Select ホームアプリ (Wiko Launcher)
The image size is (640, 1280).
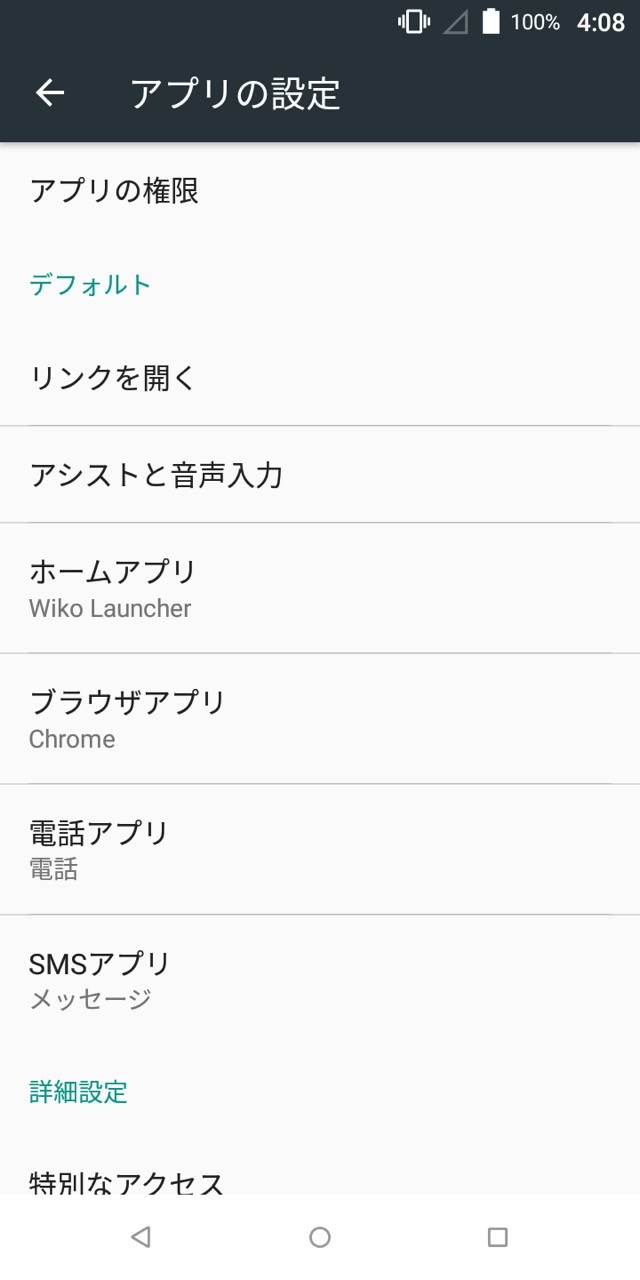click(x=320, y=588)
